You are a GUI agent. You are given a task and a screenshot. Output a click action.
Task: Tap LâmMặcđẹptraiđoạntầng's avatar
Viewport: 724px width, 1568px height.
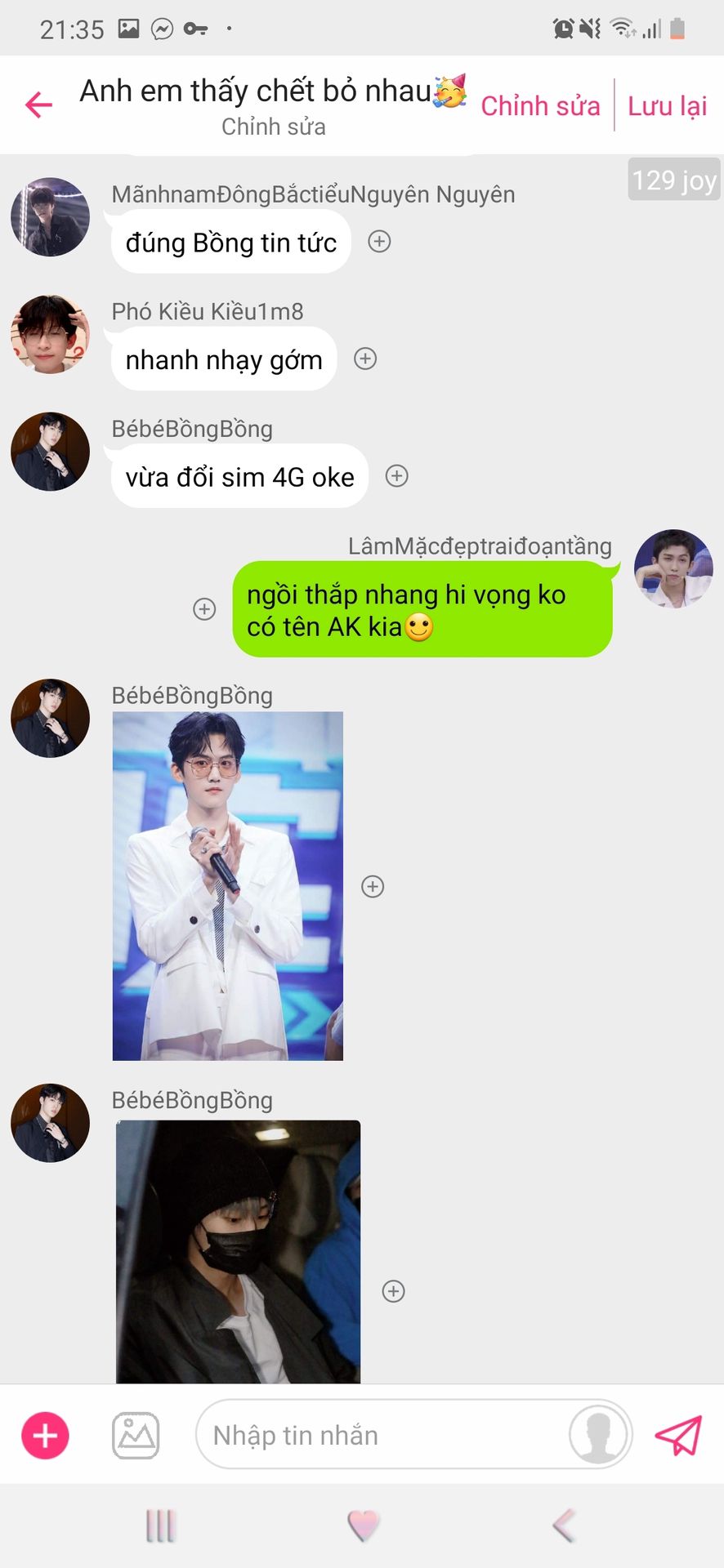[x=673, y=568]
